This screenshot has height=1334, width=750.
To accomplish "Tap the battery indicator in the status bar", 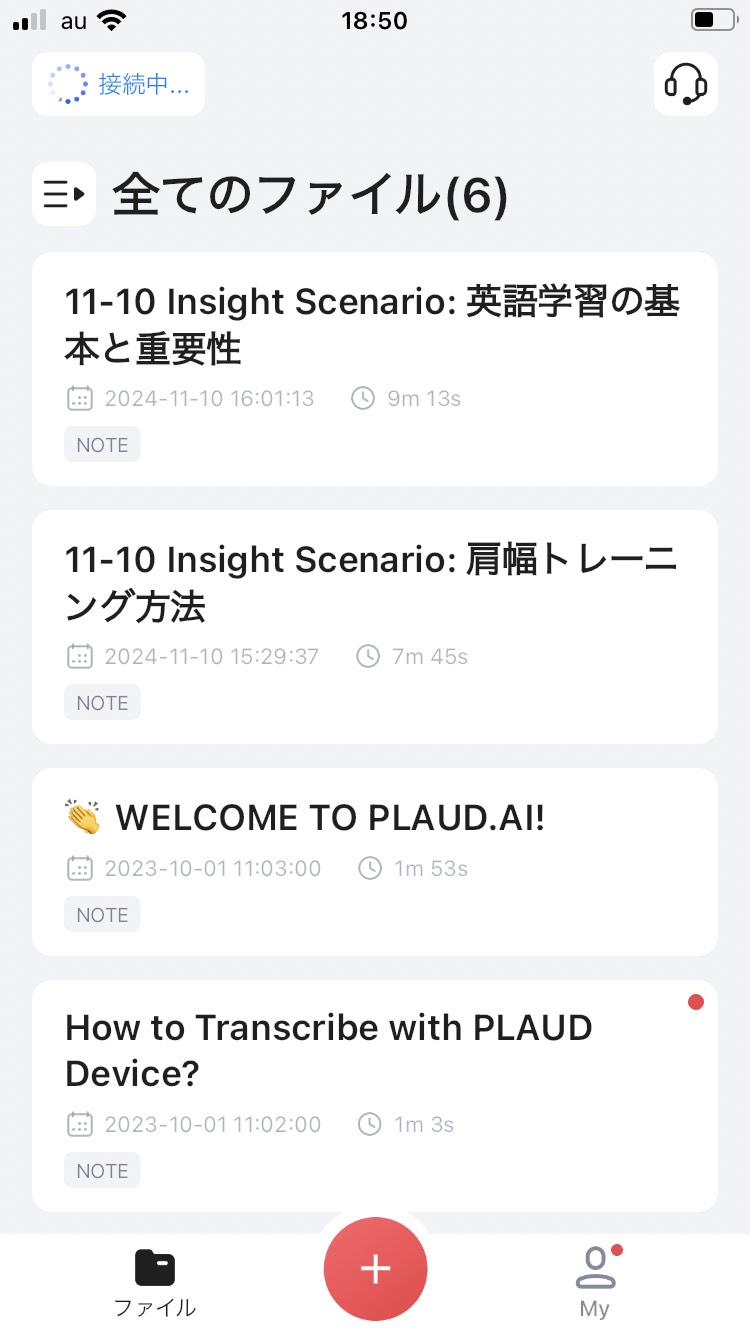I will pos(712,18).
